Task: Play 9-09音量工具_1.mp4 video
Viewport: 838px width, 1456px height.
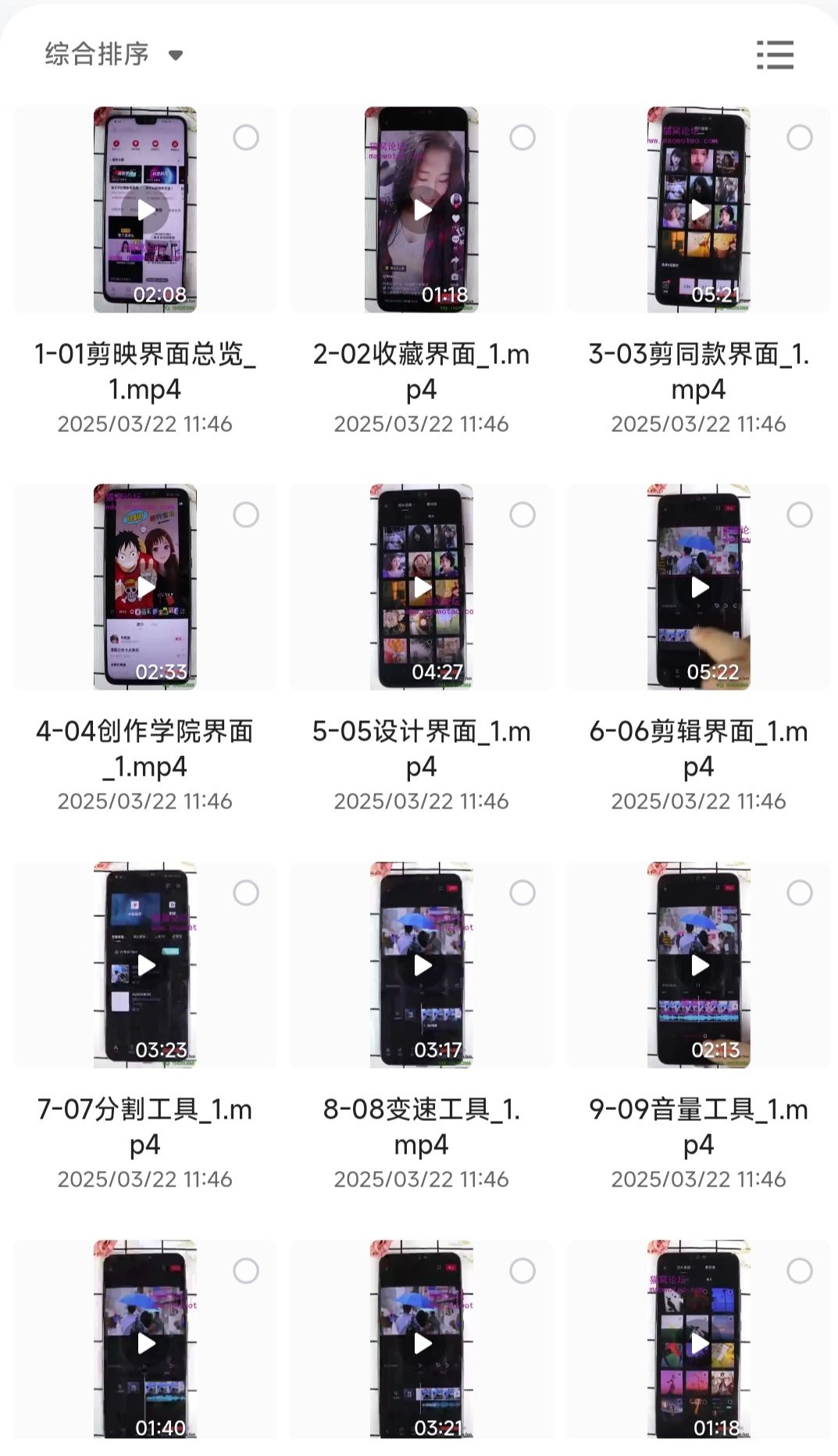Action: (699, 965)
